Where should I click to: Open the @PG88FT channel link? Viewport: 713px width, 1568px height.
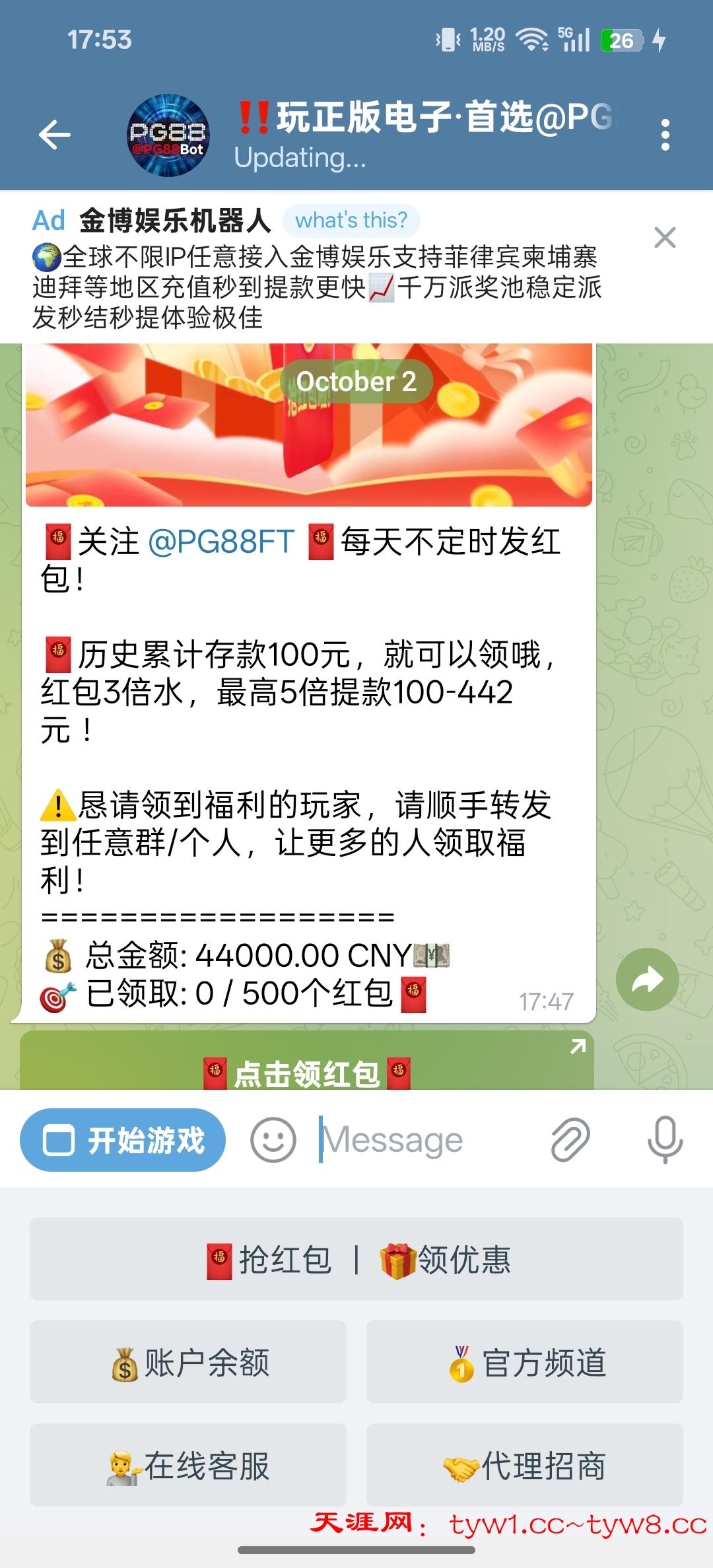coord(221,542)
